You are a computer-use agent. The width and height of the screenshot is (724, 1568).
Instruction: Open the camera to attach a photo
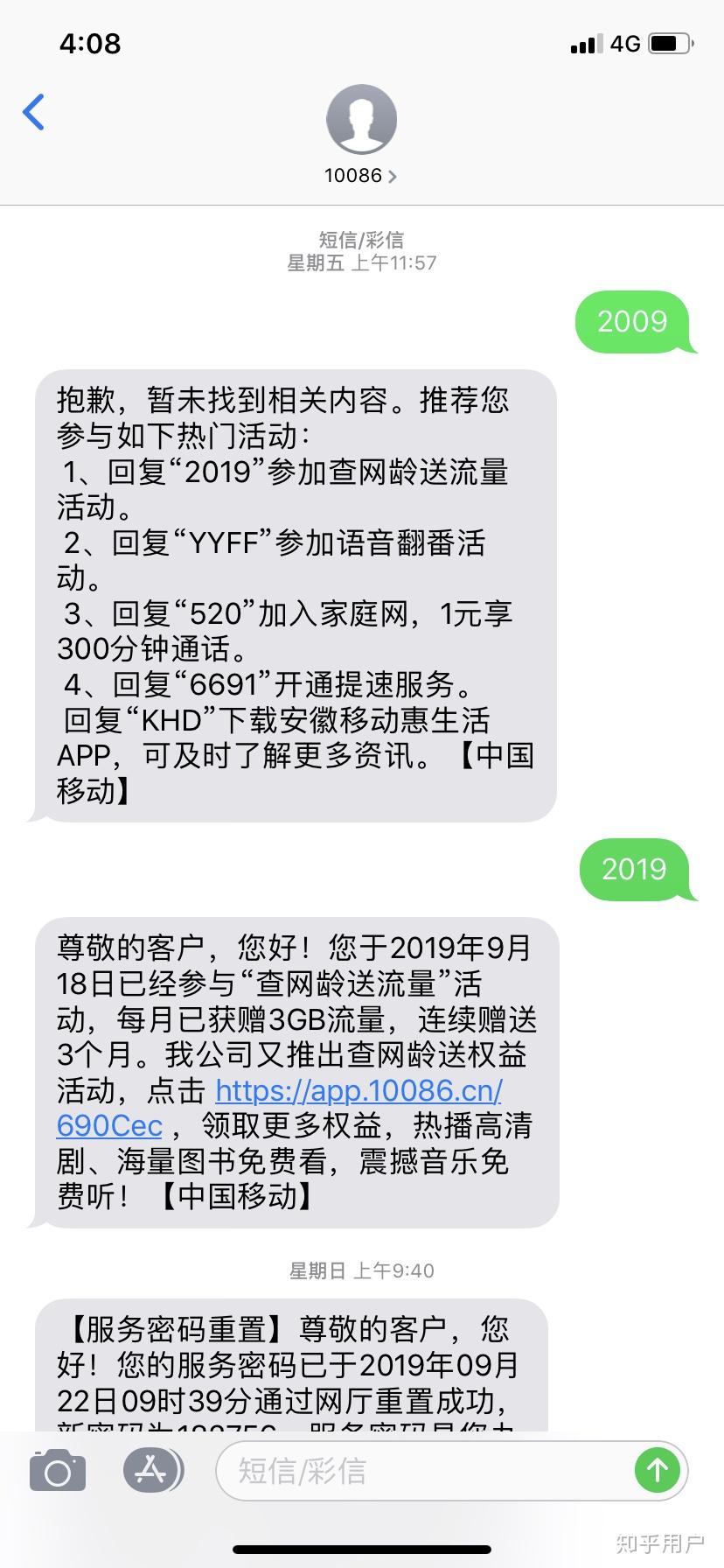click(x=58, y=1471)
